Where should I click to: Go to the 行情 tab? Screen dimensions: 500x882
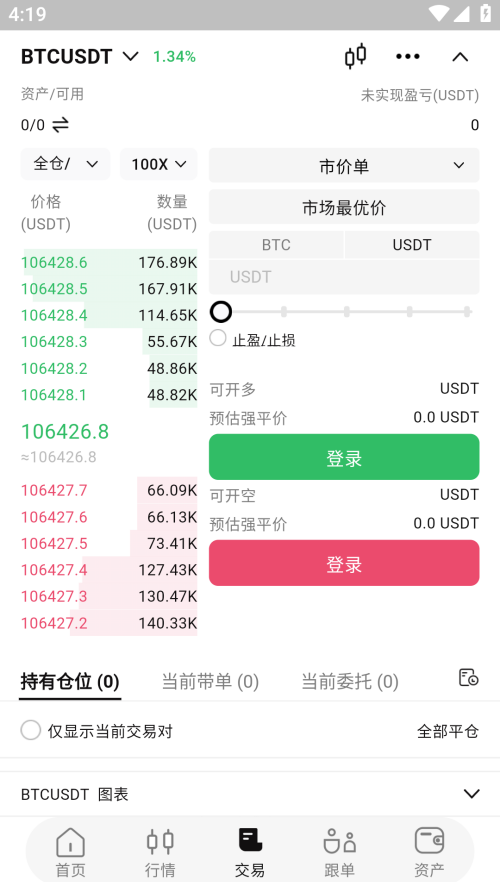point(160,852)
